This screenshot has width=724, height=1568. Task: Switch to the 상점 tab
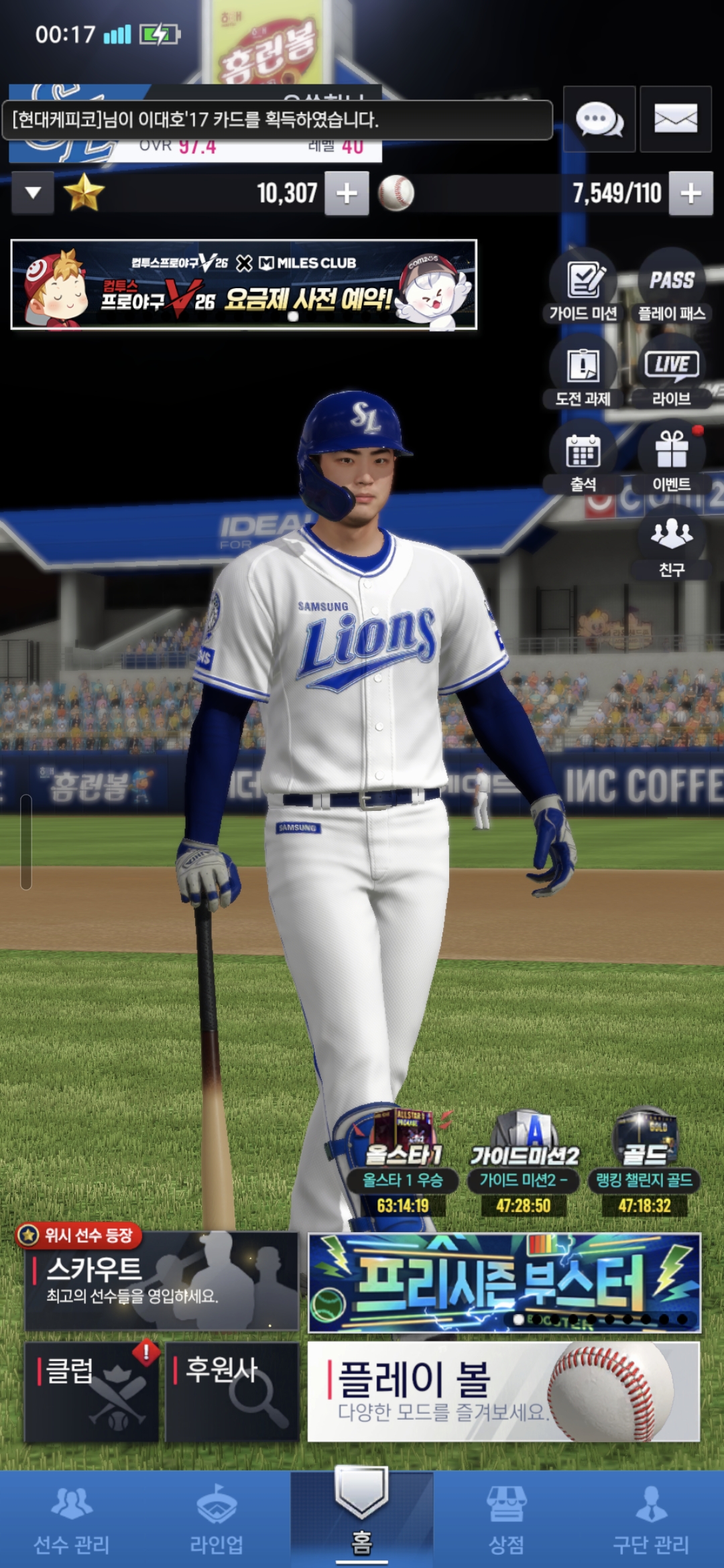(506, 1520)
